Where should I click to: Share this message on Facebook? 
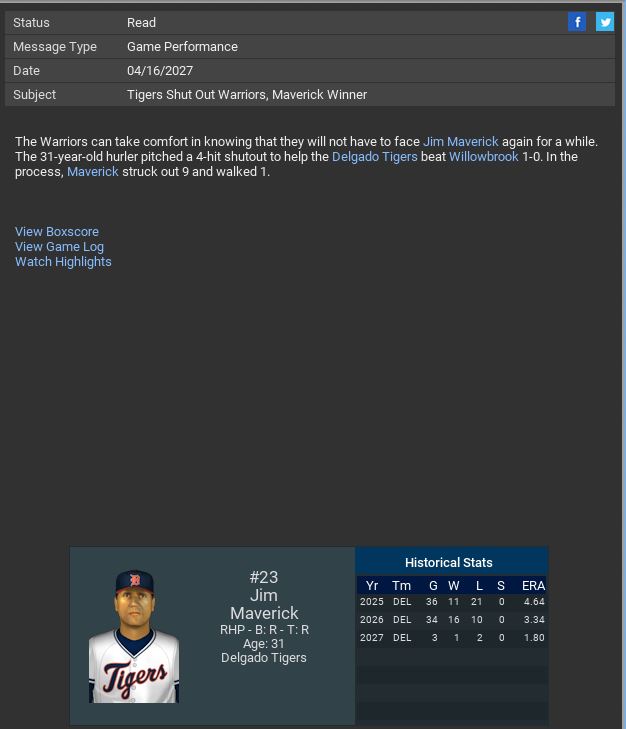(x=577, y=22)
